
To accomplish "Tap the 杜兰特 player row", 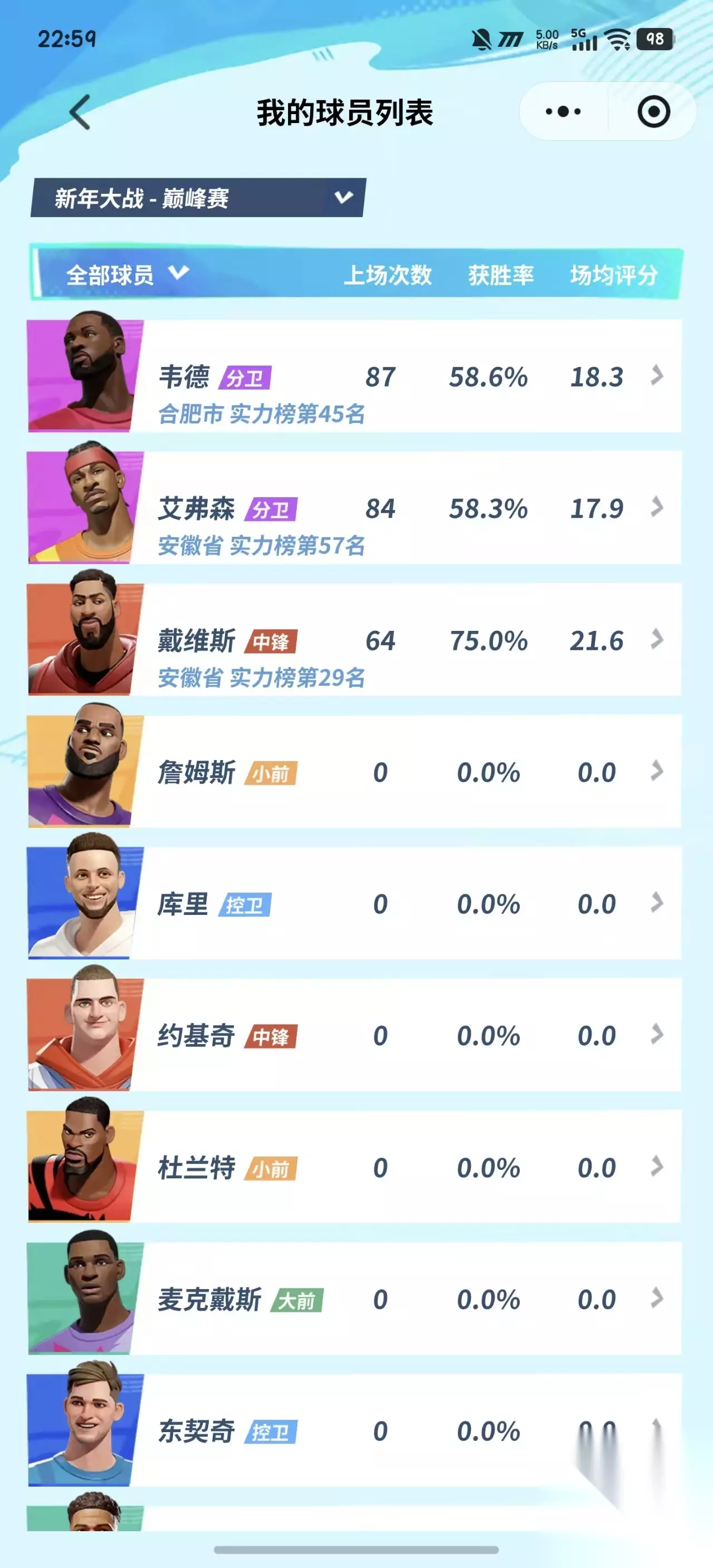I will tap(354, 1167).
